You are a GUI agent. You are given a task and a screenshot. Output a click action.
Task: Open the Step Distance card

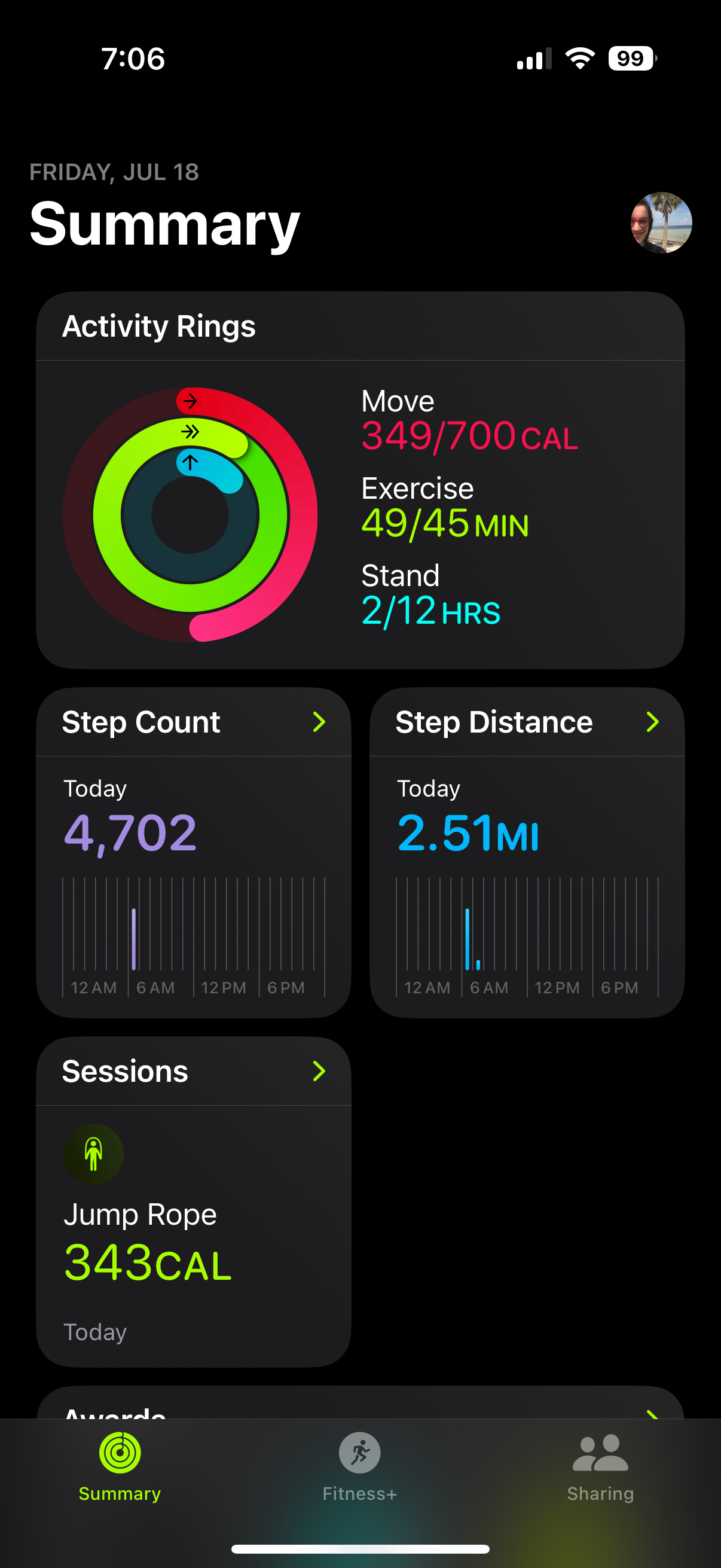(x=527, y=852)
